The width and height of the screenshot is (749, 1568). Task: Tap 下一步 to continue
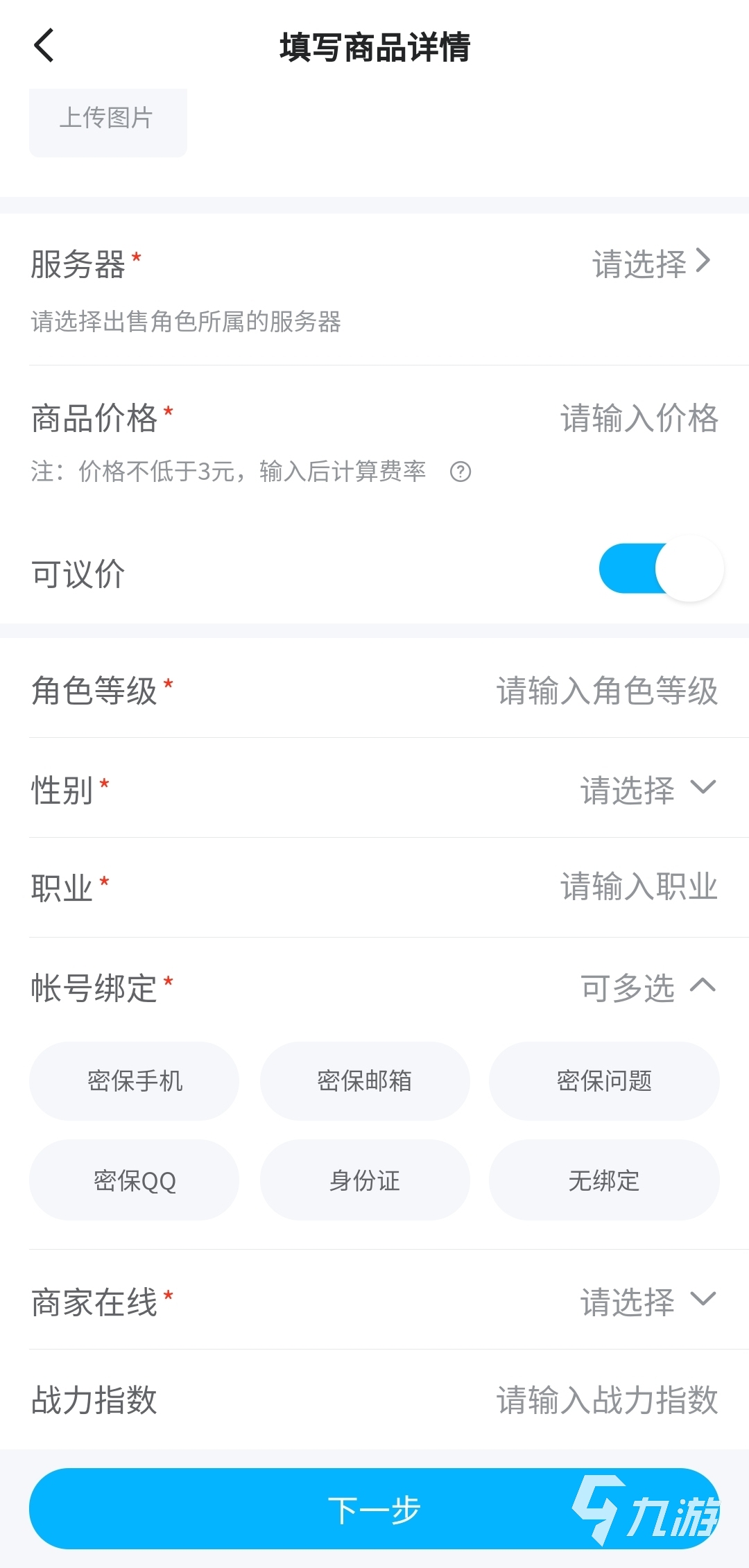click(x=374, y=1509)
